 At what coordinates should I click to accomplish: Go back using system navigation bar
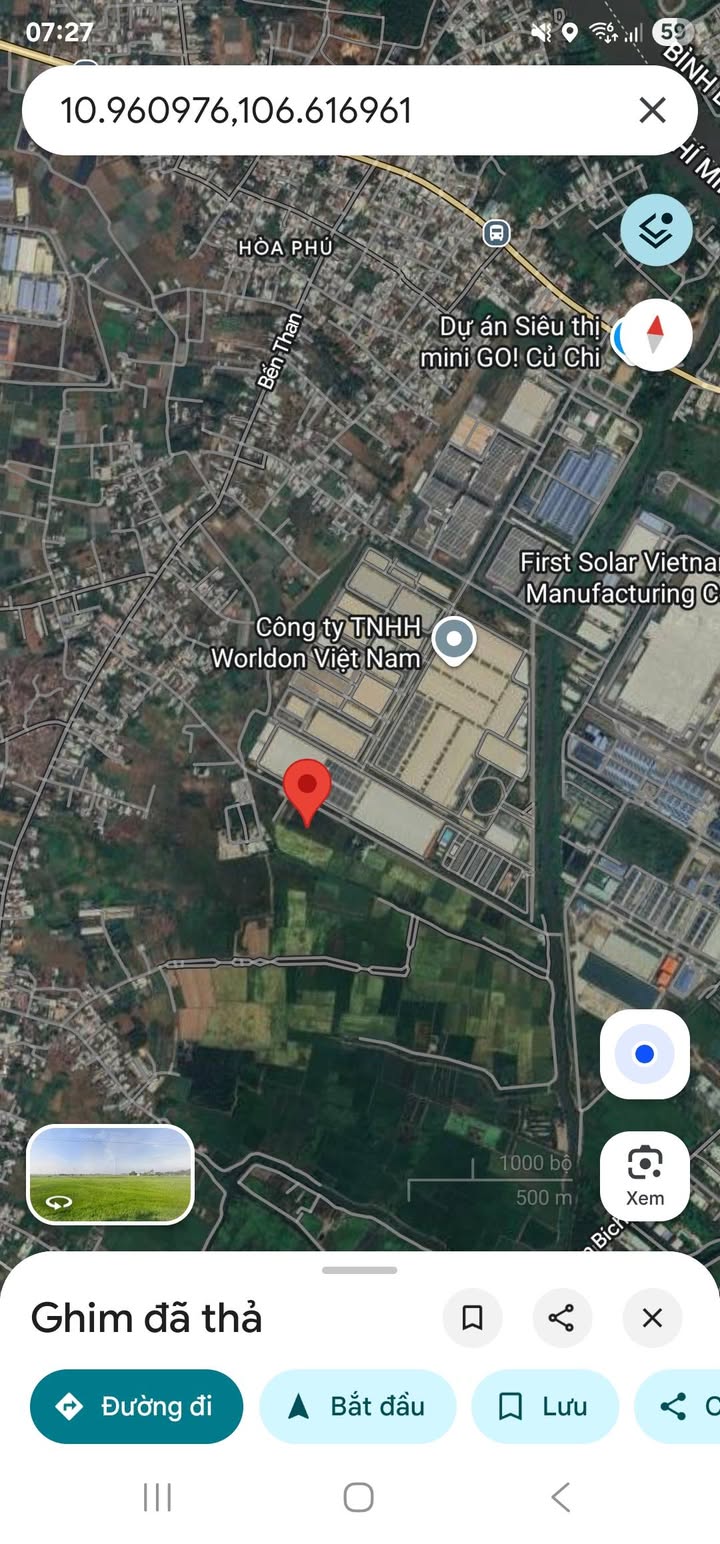coord(561,1497)
